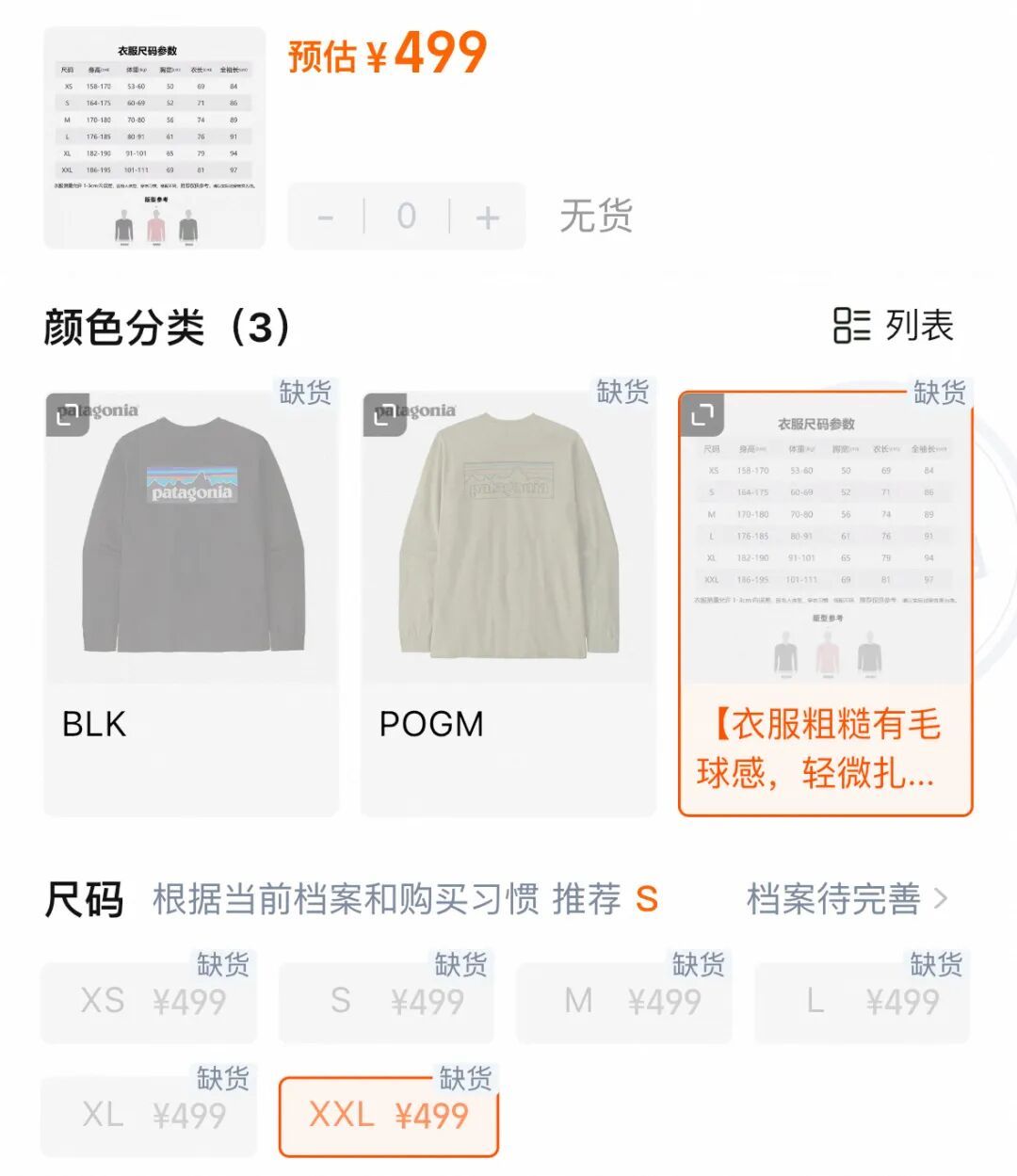点击数量减少按钮「-」
The height and width of the screenshot is (1176, 1017).
click(x=327, y=217)
